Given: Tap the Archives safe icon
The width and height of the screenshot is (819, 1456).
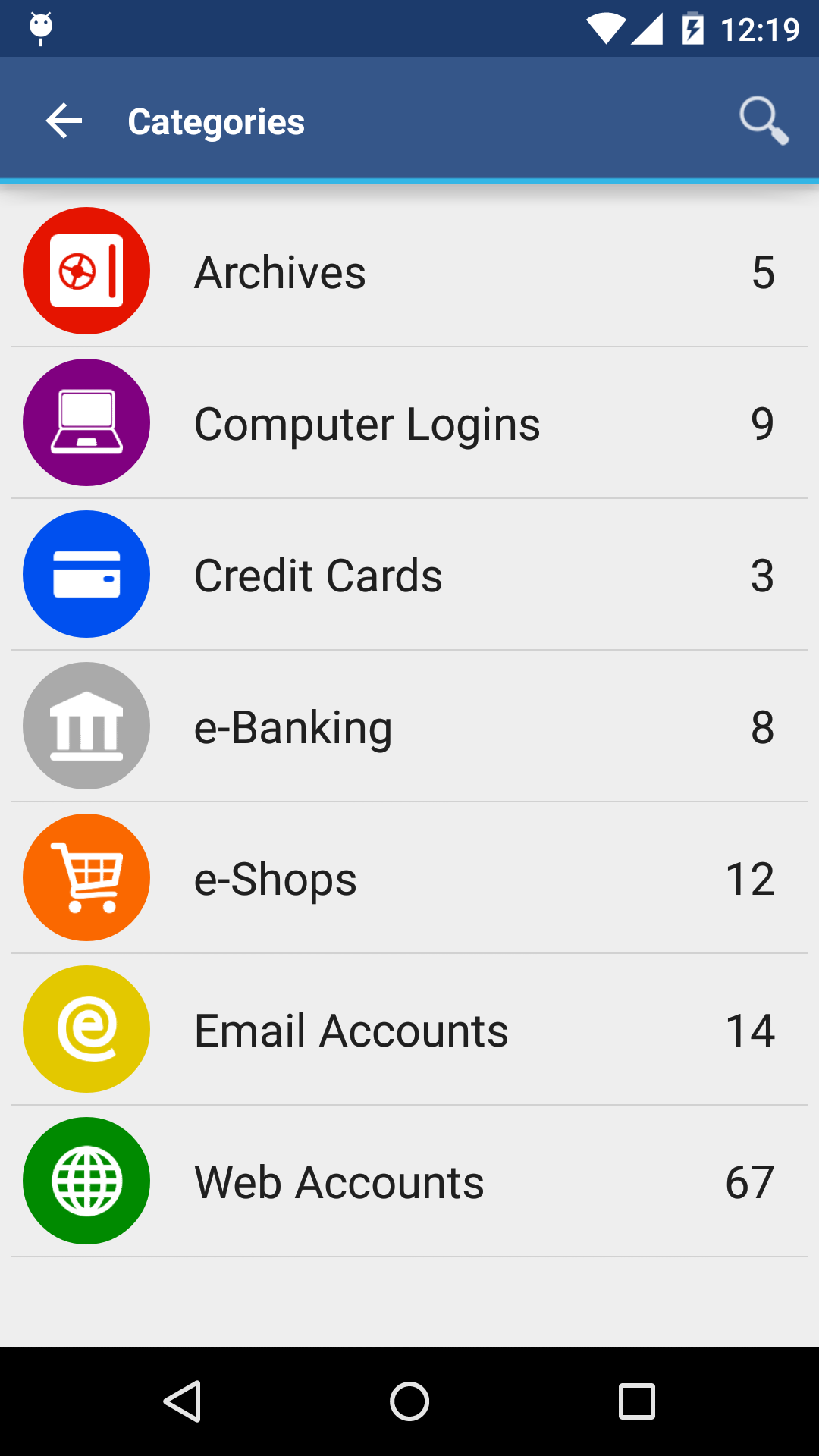Looking at the screenshot, I should (86, 271).
